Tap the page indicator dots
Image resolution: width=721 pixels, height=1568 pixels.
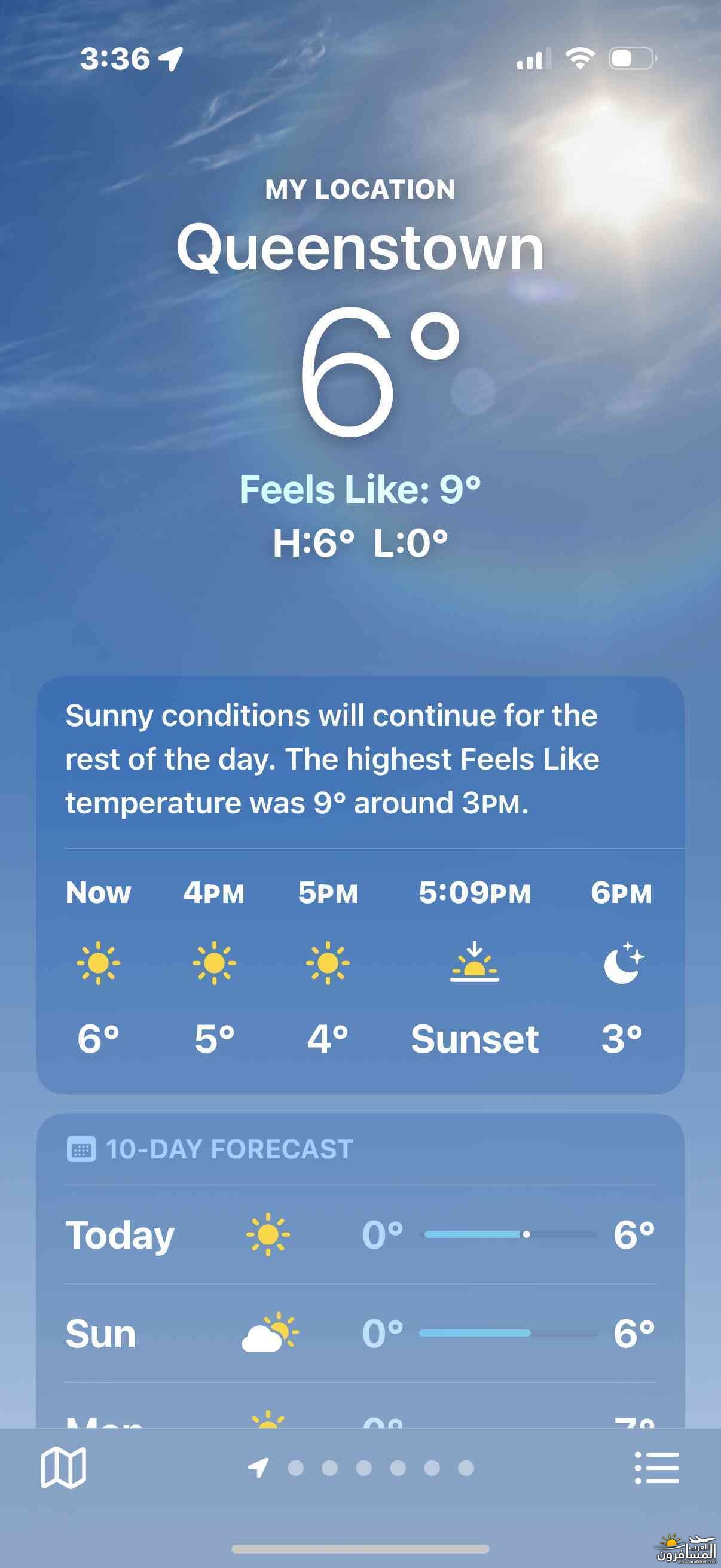363,1468
